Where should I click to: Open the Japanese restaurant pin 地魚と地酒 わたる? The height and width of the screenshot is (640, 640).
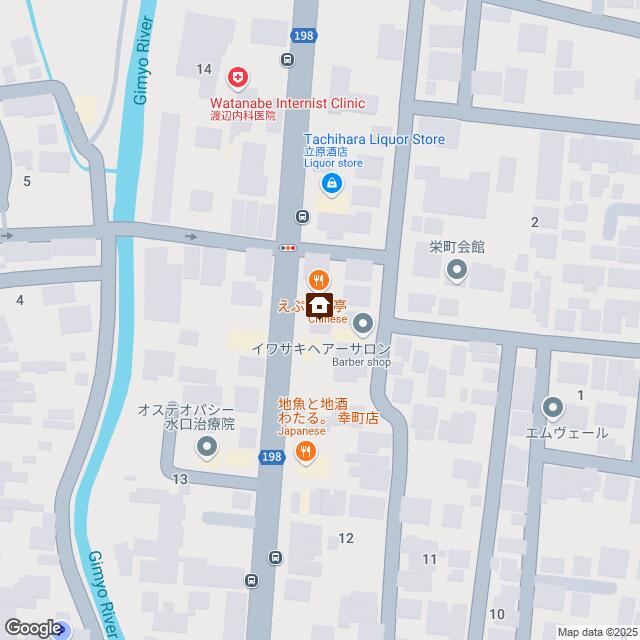point(307,453)
